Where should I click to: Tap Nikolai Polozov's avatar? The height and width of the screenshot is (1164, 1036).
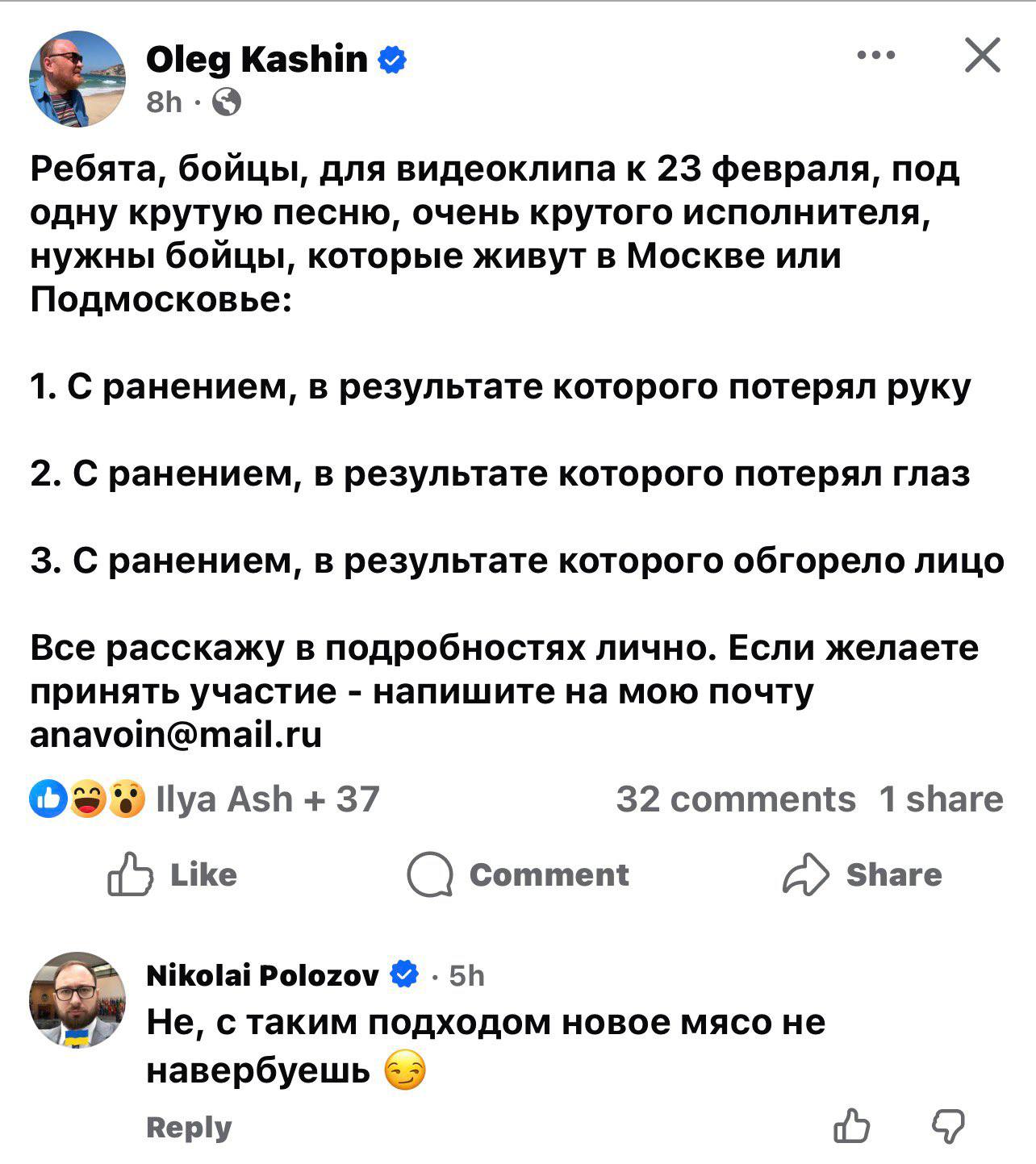(77, 1000)
